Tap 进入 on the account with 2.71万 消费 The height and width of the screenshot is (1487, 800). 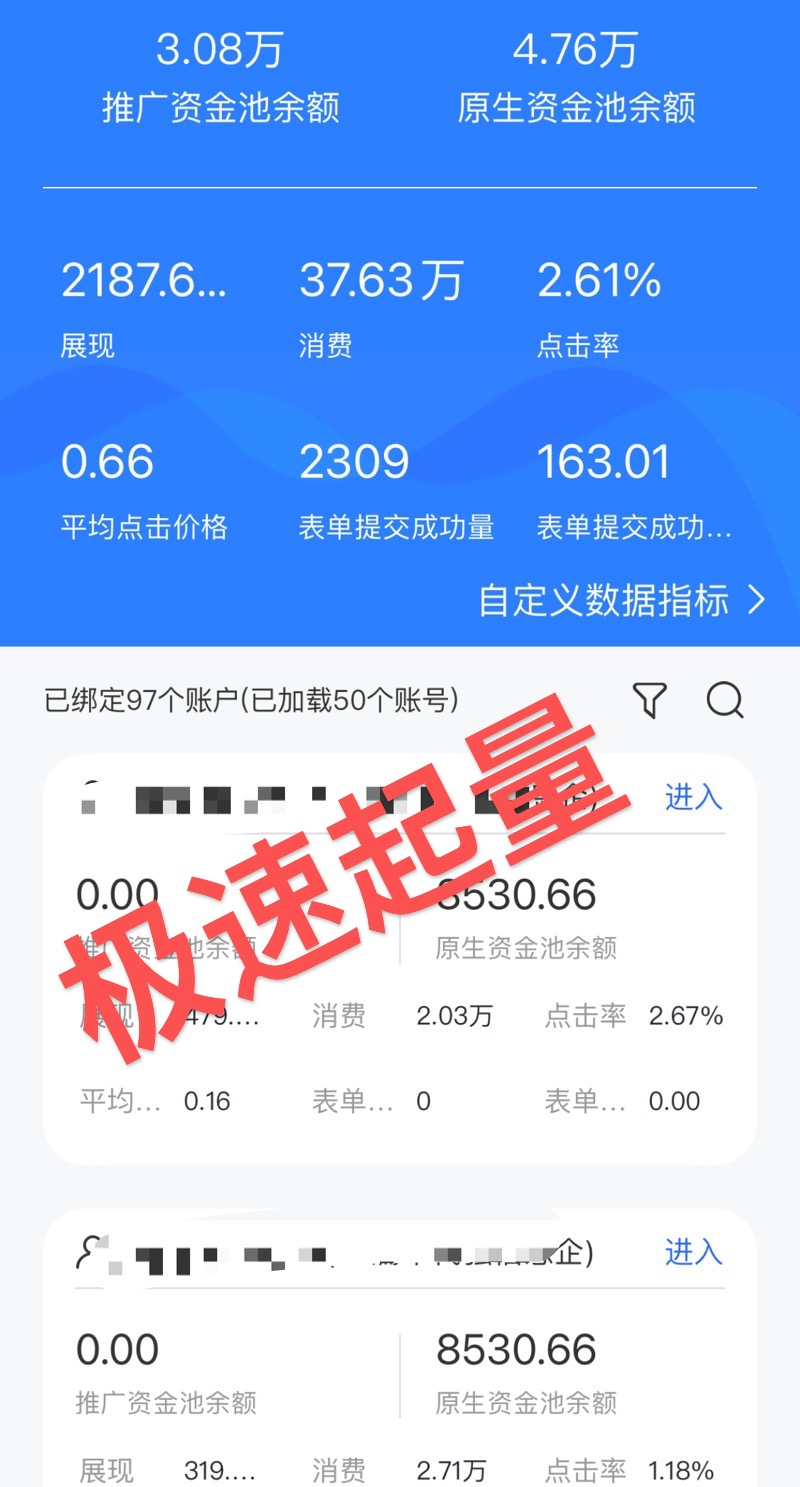(x=693, y=1252)
